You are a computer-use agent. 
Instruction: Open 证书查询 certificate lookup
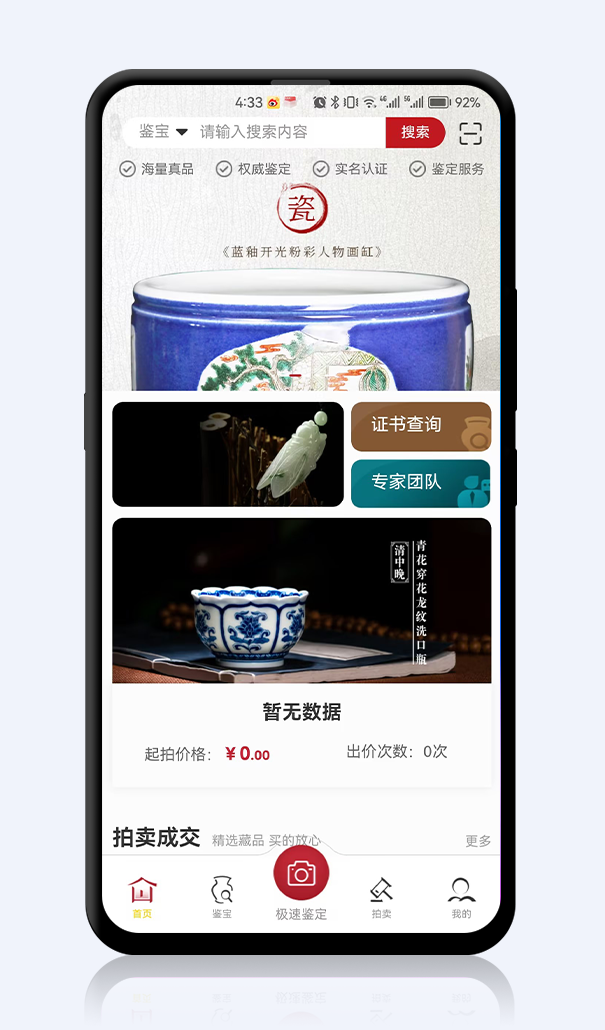(x=421, y=427)
